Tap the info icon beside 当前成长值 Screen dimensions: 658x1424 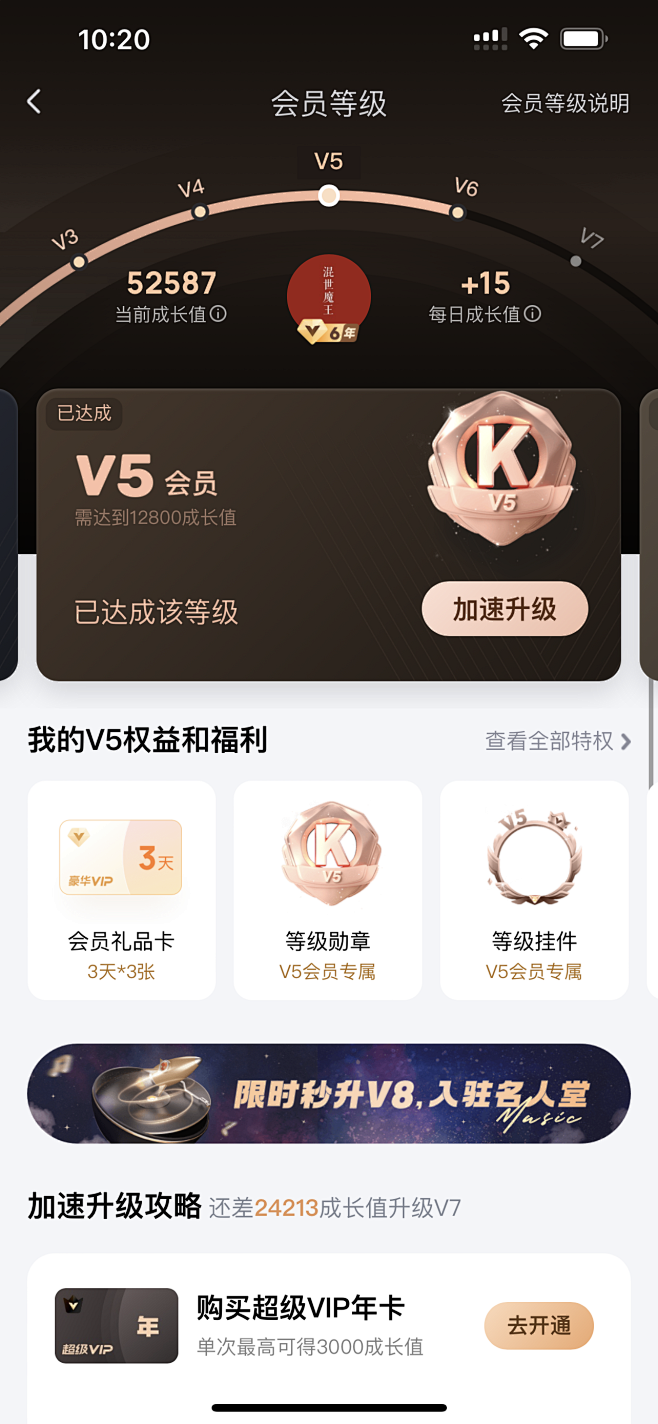[217, 314]
